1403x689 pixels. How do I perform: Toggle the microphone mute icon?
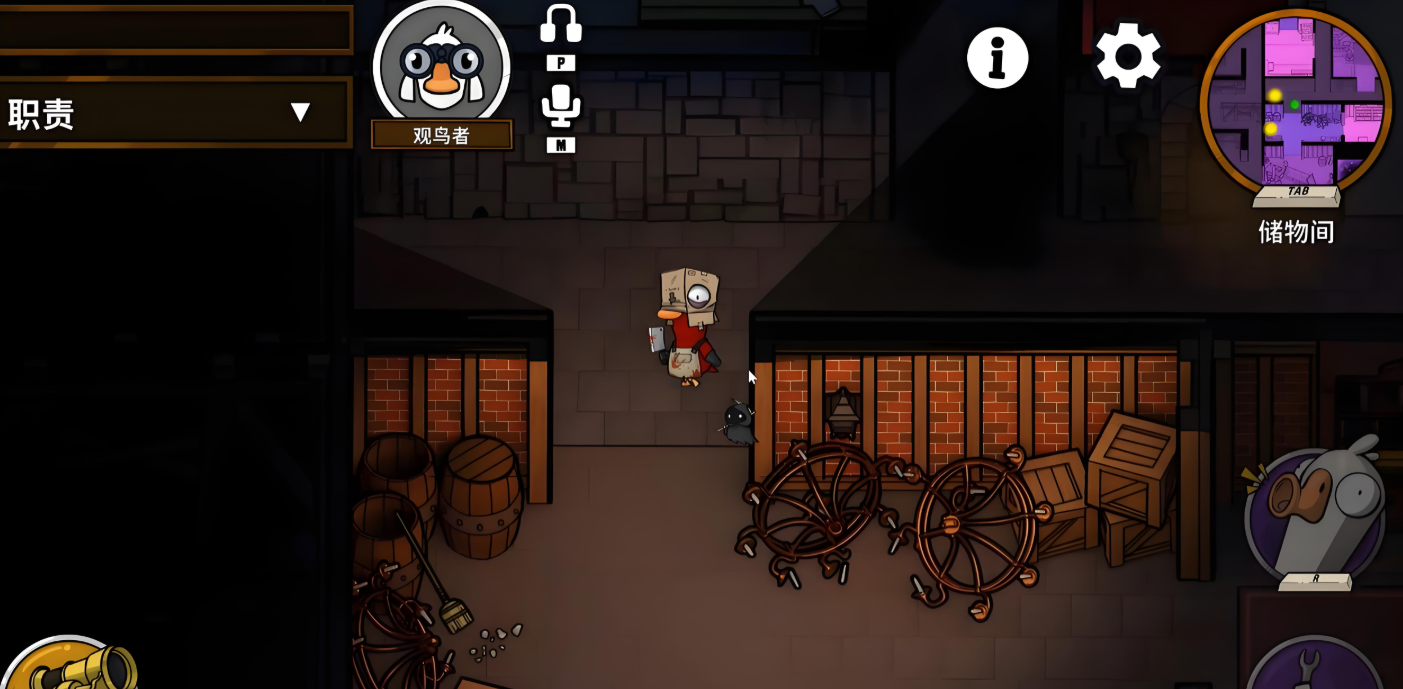coord(560,106)
